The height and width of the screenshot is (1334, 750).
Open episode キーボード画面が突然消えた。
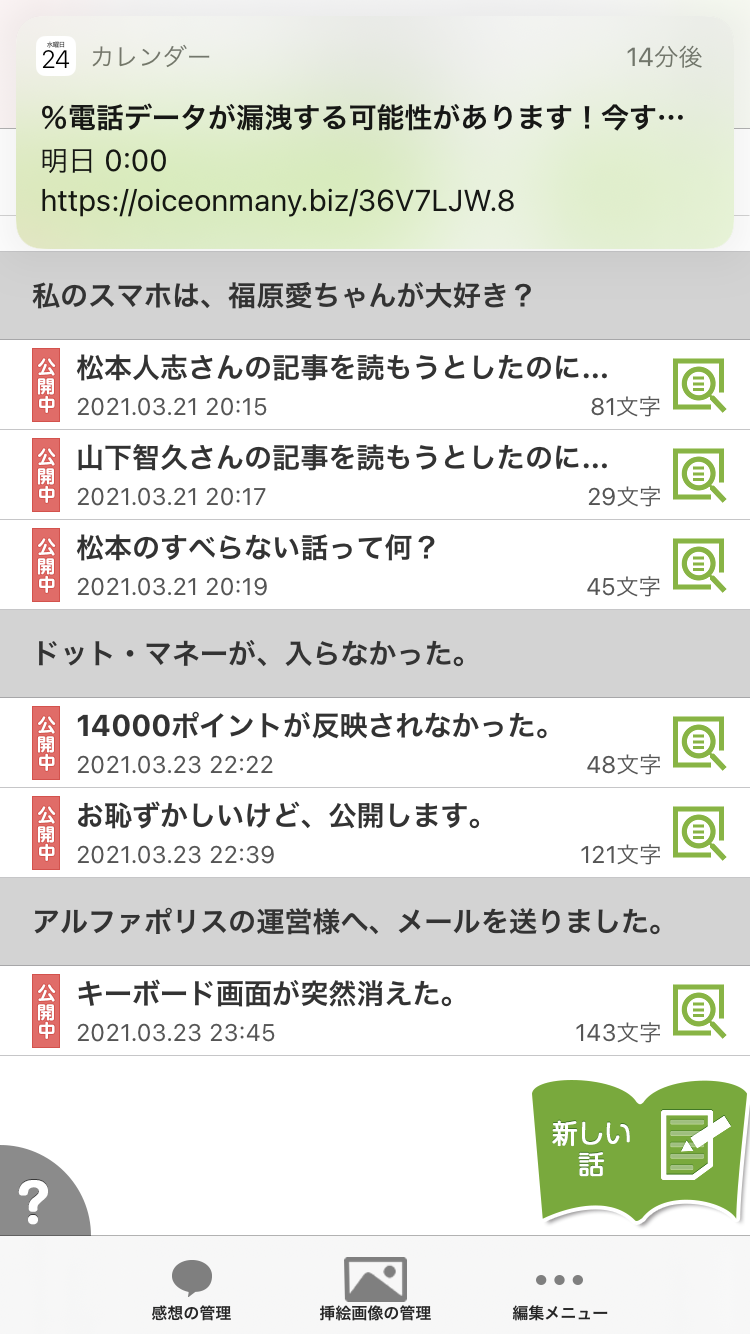pyautogui.click(x=342, y=1011)
